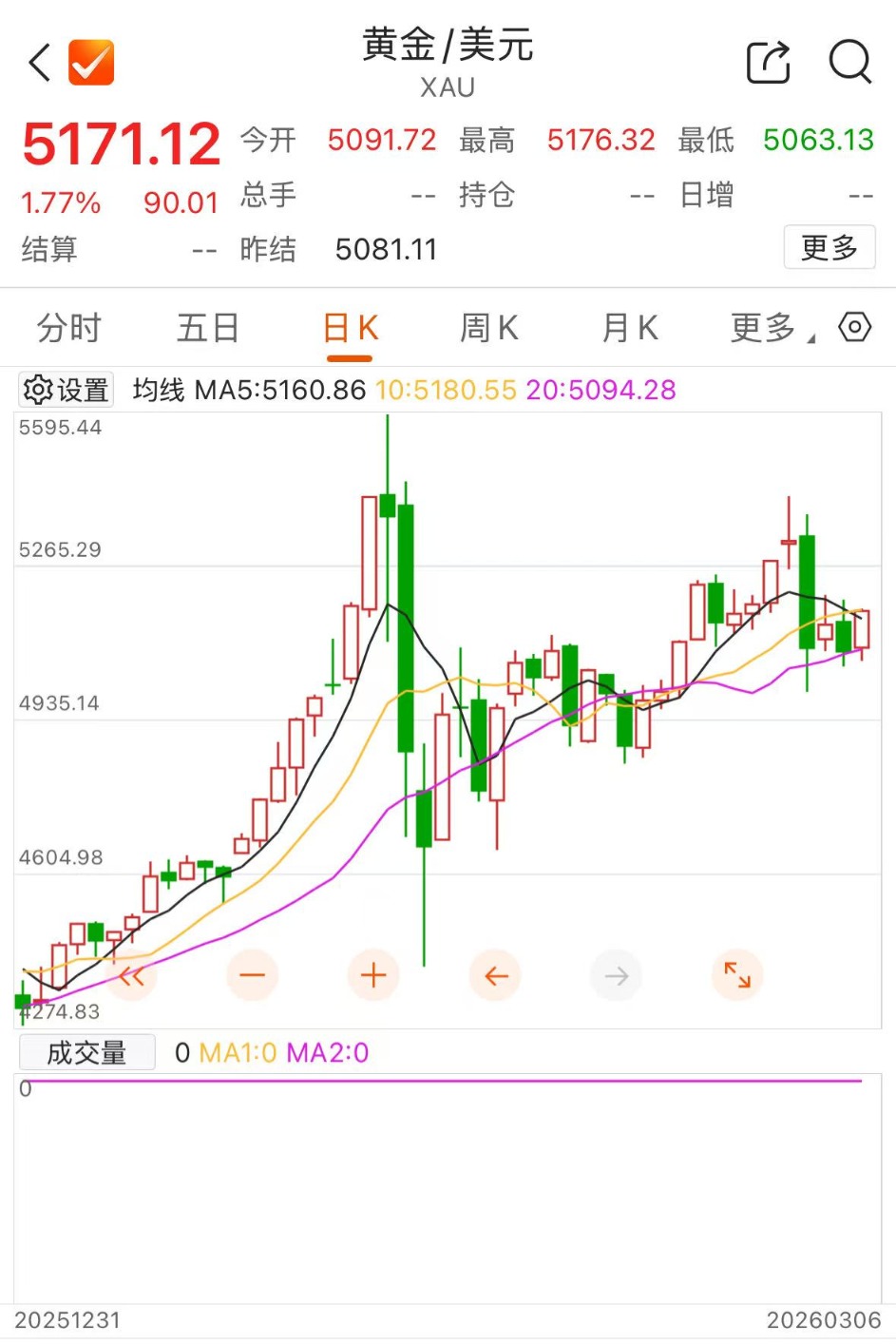Enter fullscreen chart with the expand arrows icon
This screenshot has width=896, height=1344.
(x=737, y=975)
